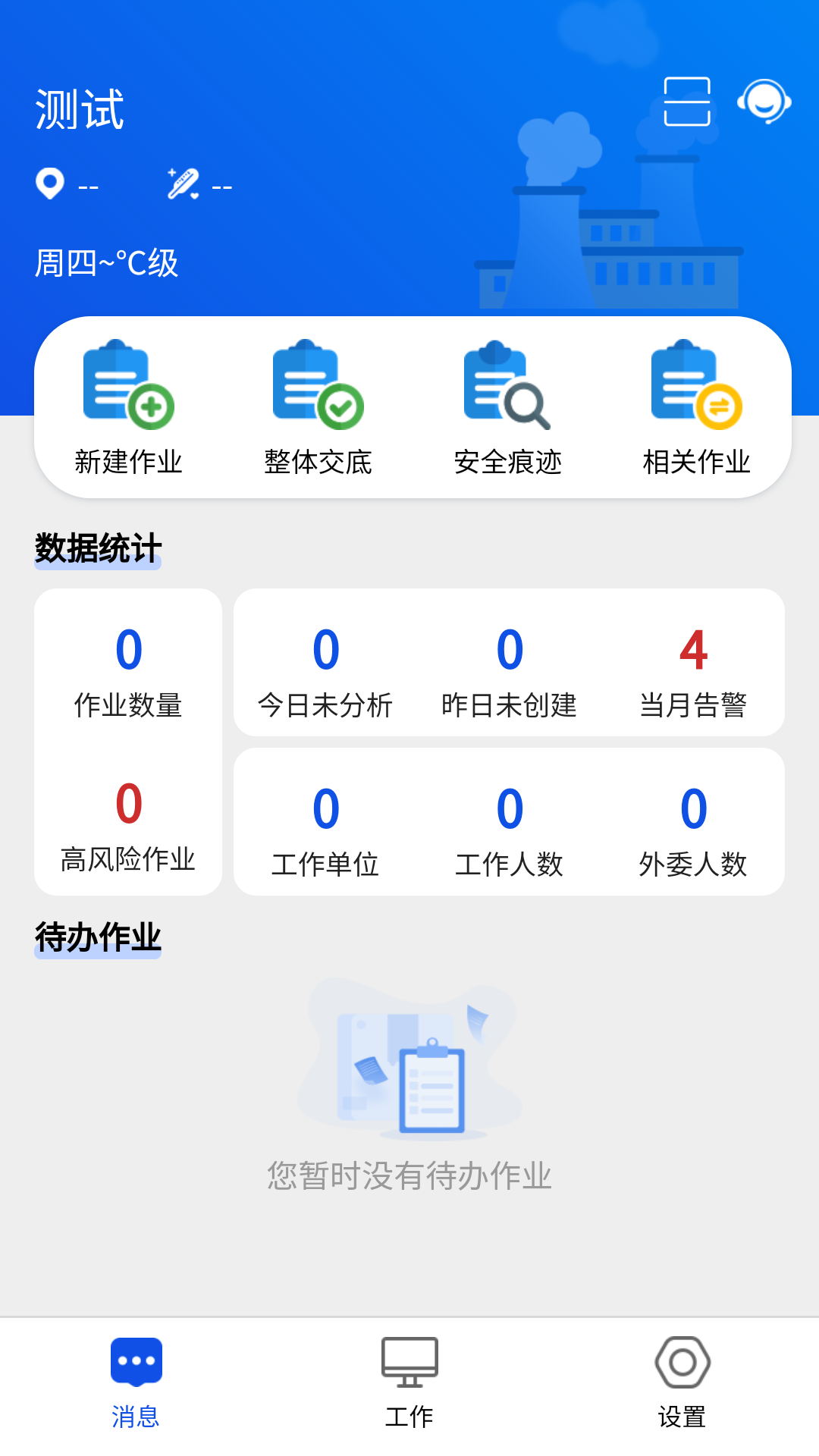Tap the thermometer weather icon
This screenshot has width=819, height=1456.
coord(182,184)
